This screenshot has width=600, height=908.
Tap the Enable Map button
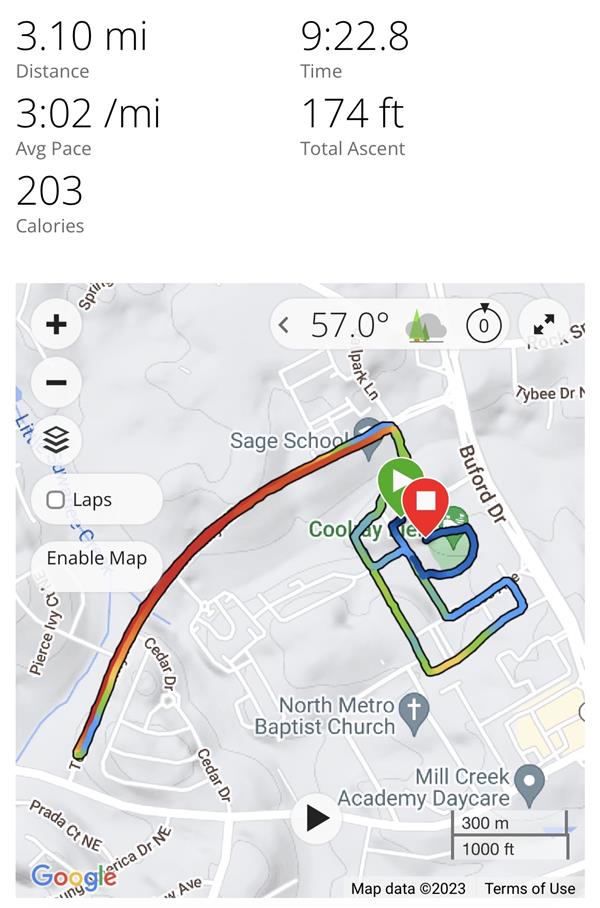(x=97, y=558)
